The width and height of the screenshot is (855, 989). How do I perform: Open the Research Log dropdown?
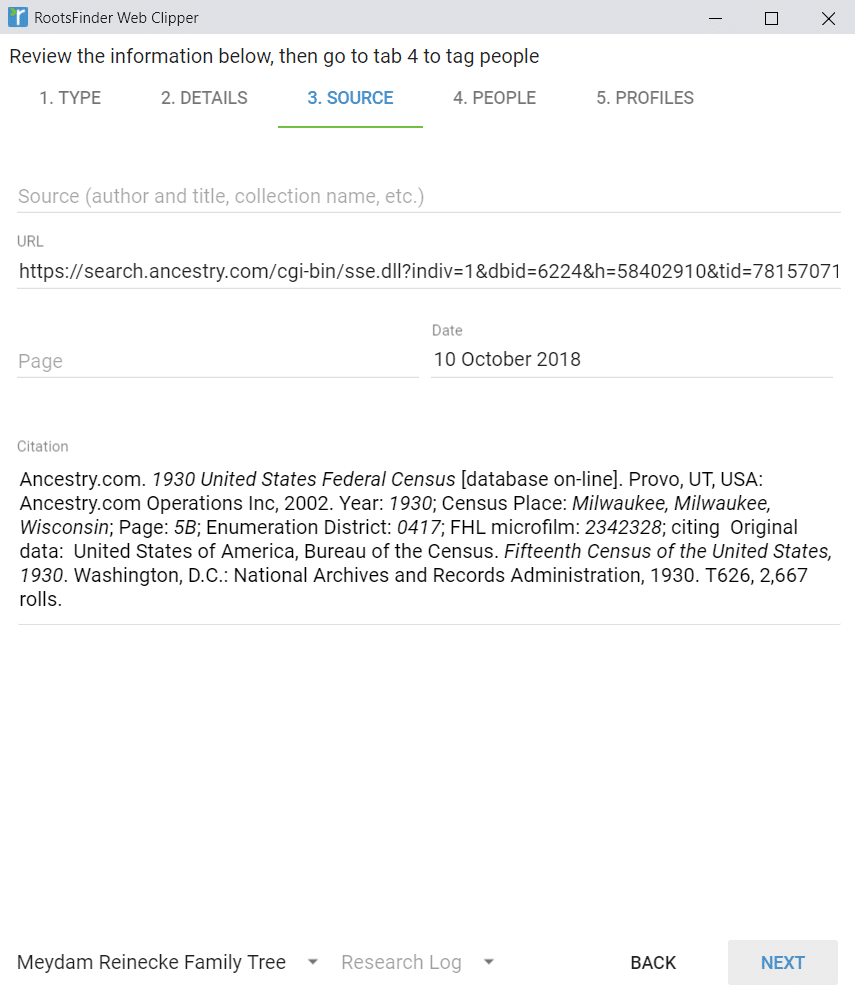click(488, 962)
